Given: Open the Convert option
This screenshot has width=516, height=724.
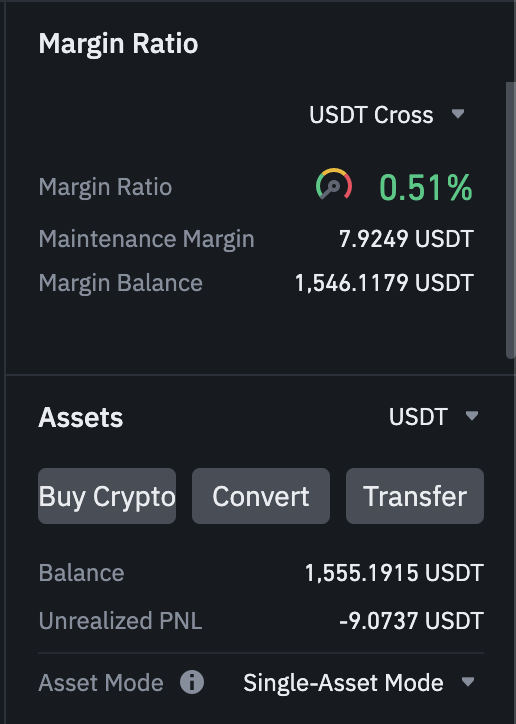Looking at the screenshot, I should click(x=261, y=496).
